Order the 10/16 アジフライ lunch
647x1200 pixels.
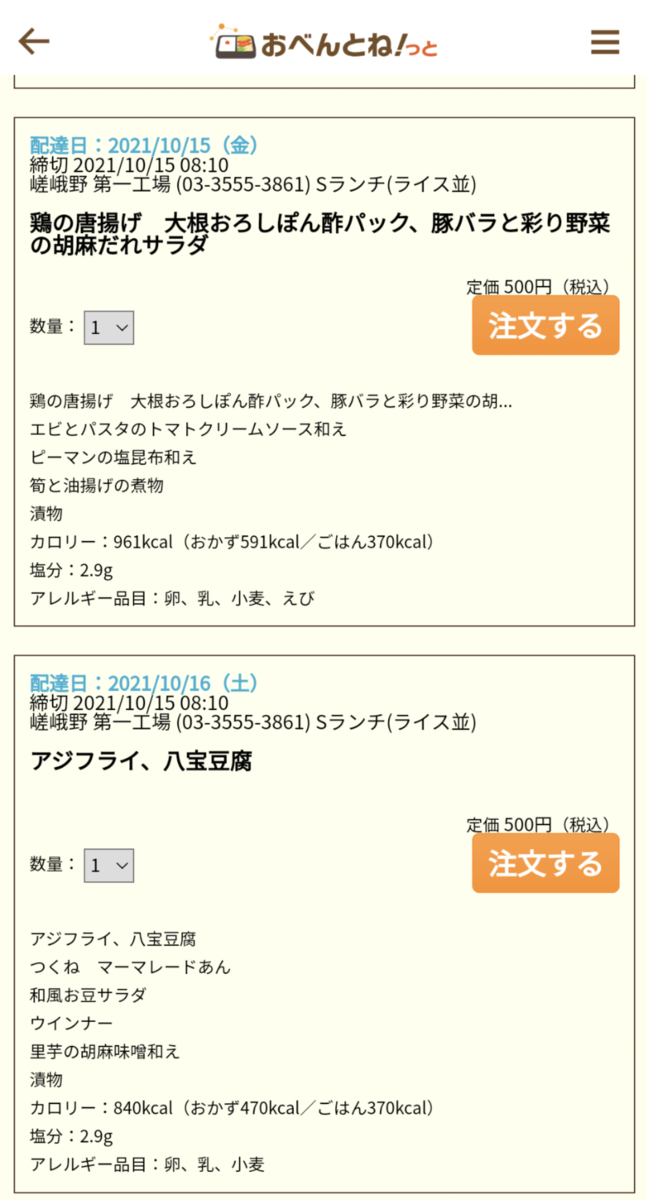[x=546, y=863]
